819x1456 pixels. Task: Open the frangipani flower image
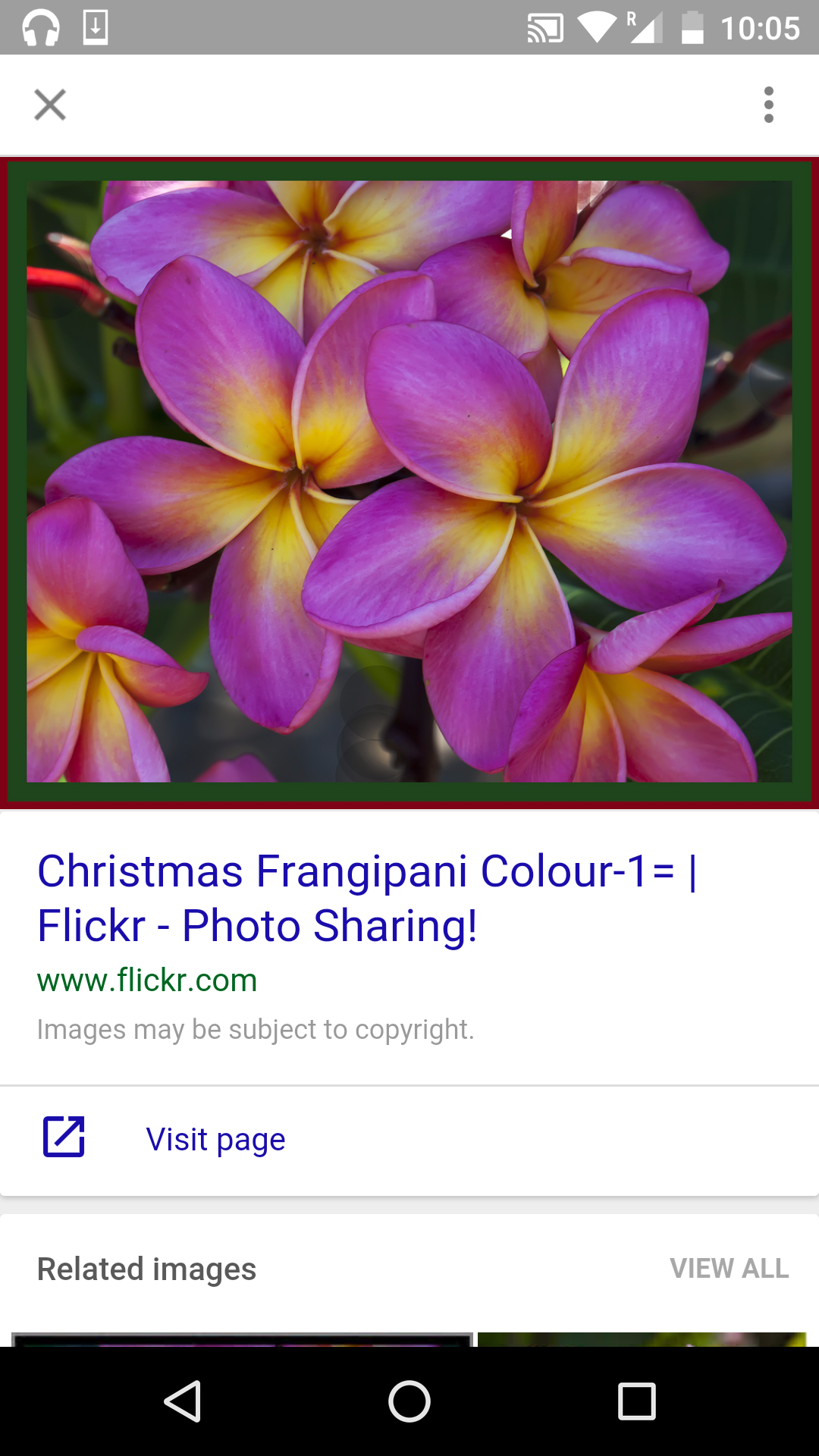pyautogui.click(x=409, y=482)
